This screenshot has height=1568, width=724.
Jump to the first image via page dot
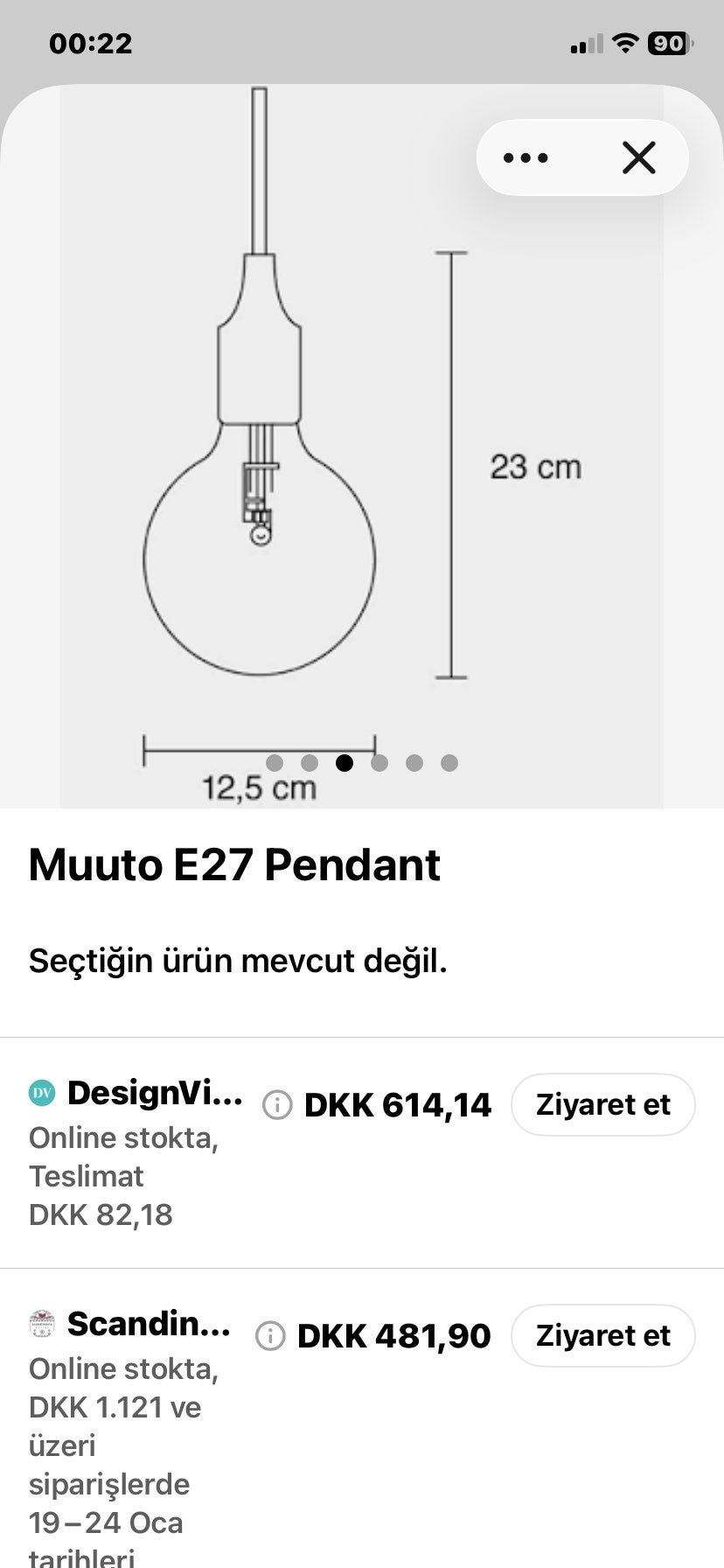[x=275, y=763]
